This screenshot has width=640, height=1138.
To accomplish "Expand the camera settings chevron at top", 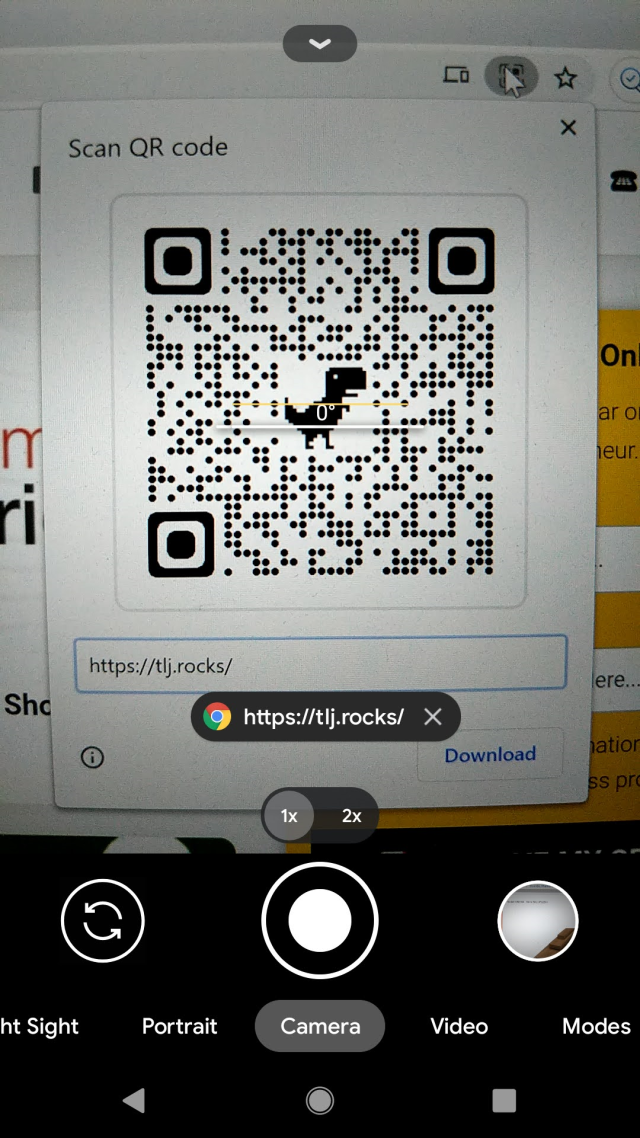I will [x=319, y=44].
